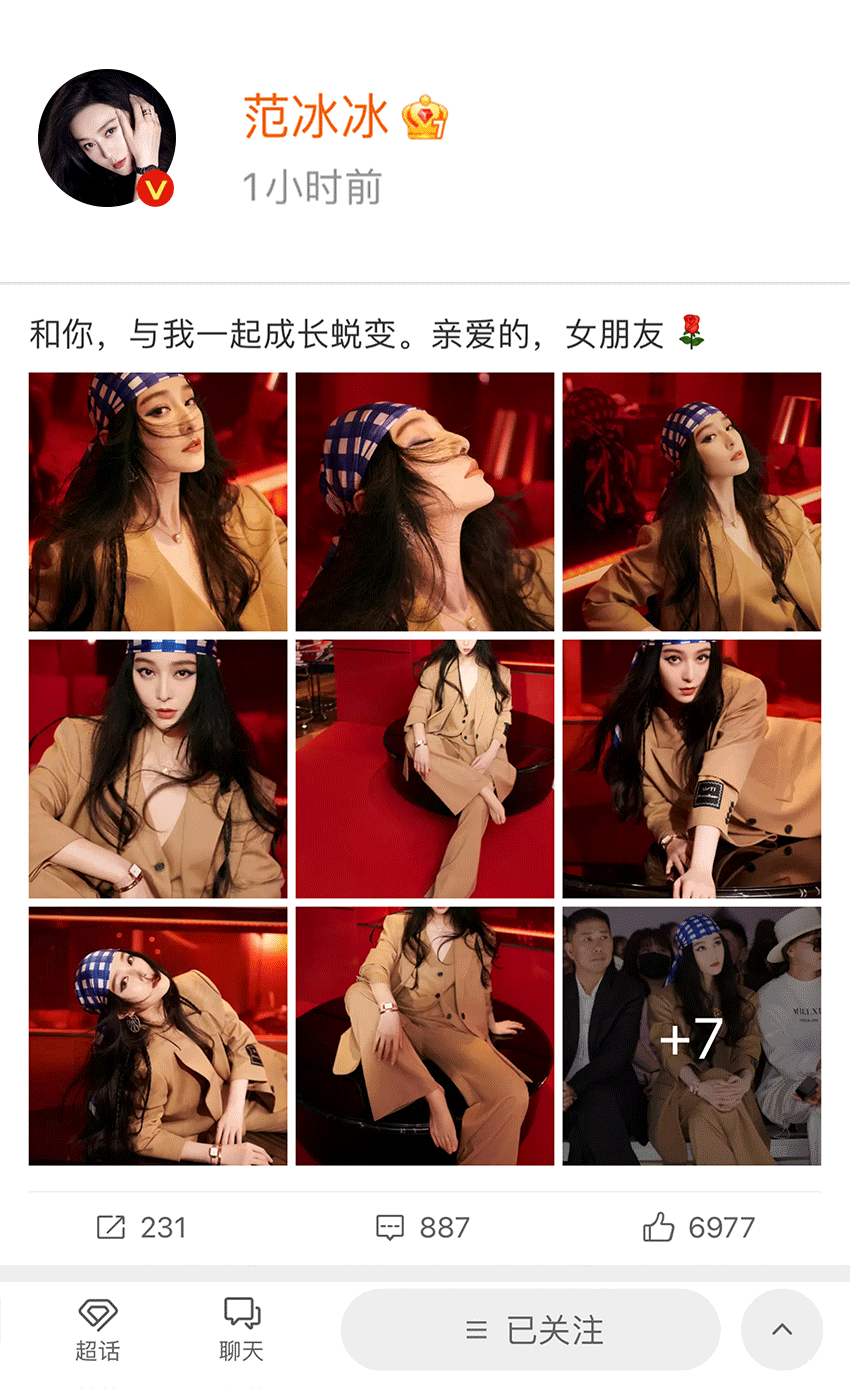850x1388 pixels.
Task: Repost this post via the share icon
Action: point(141,1227)
